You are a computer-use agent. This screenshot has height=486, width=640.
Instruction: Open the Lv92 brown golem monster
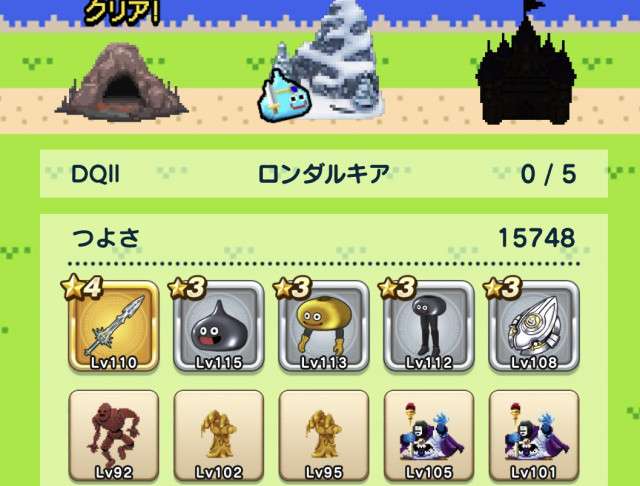pos(112,436)
